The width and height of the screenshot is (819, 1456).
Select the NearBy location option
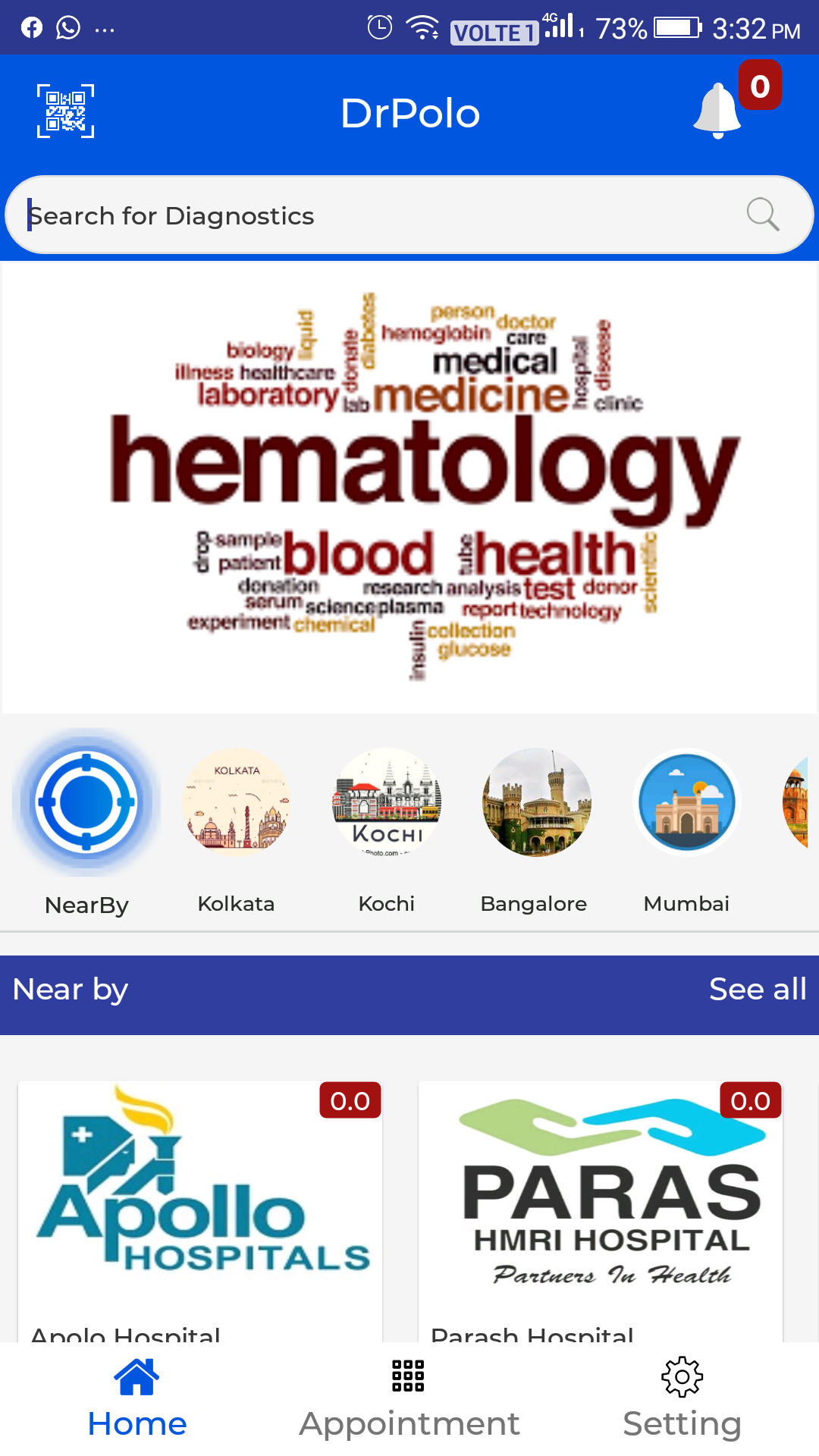(86, 802)
